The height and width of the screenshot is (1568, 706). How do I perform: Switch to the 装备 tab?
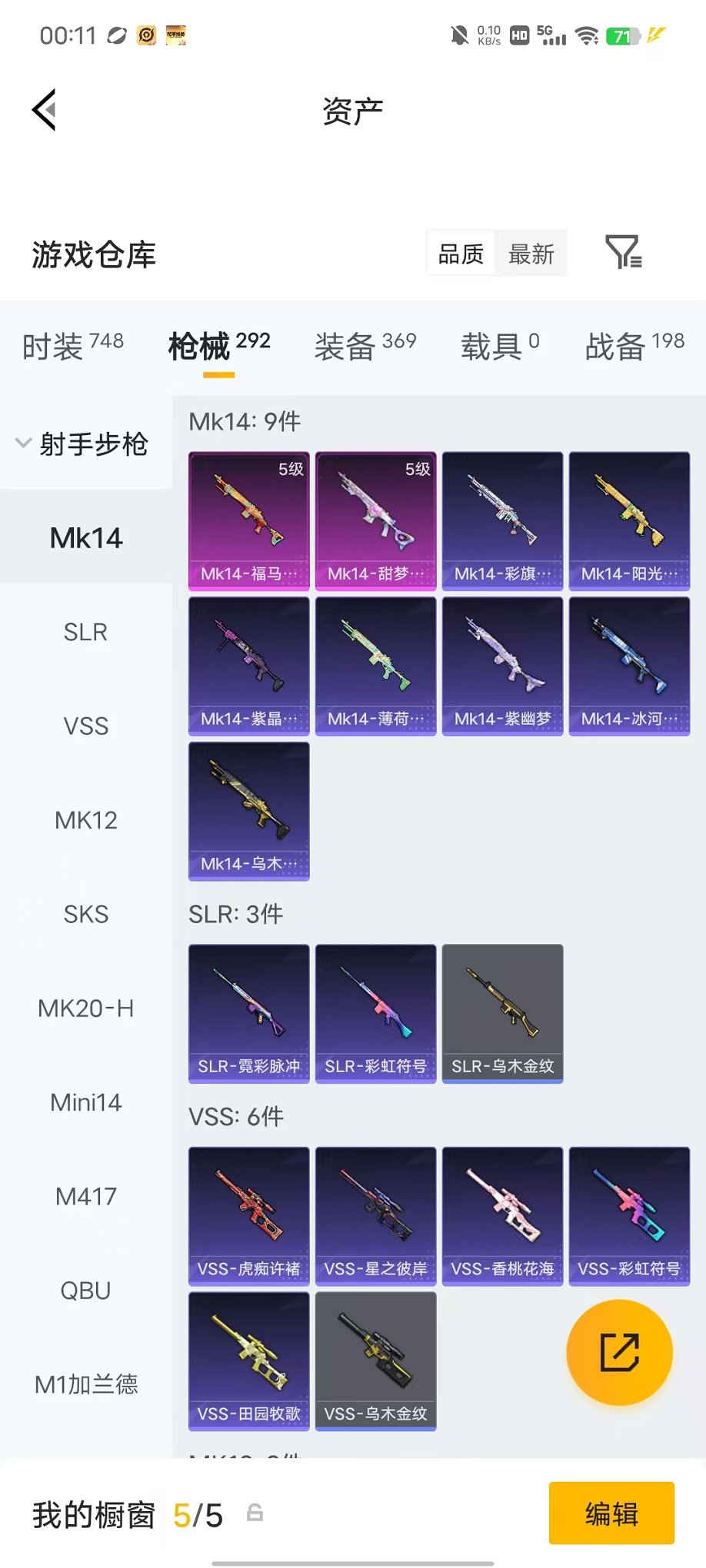coord(365,346)
